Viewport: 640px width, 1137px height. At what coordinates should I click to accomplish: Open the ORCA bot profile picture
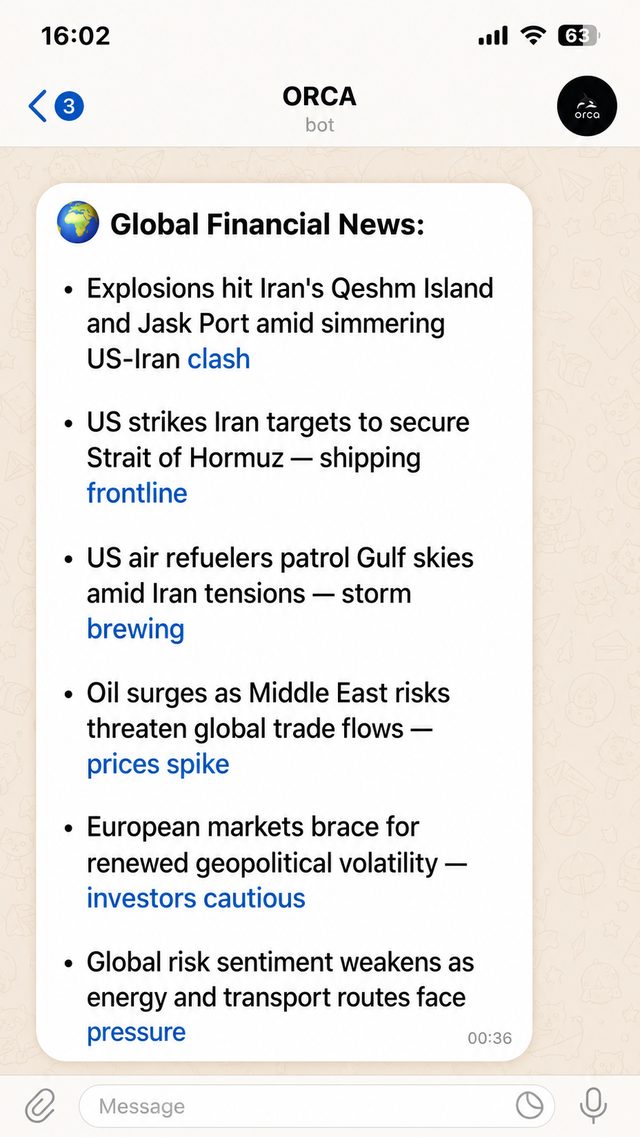(x=587, y=106)
